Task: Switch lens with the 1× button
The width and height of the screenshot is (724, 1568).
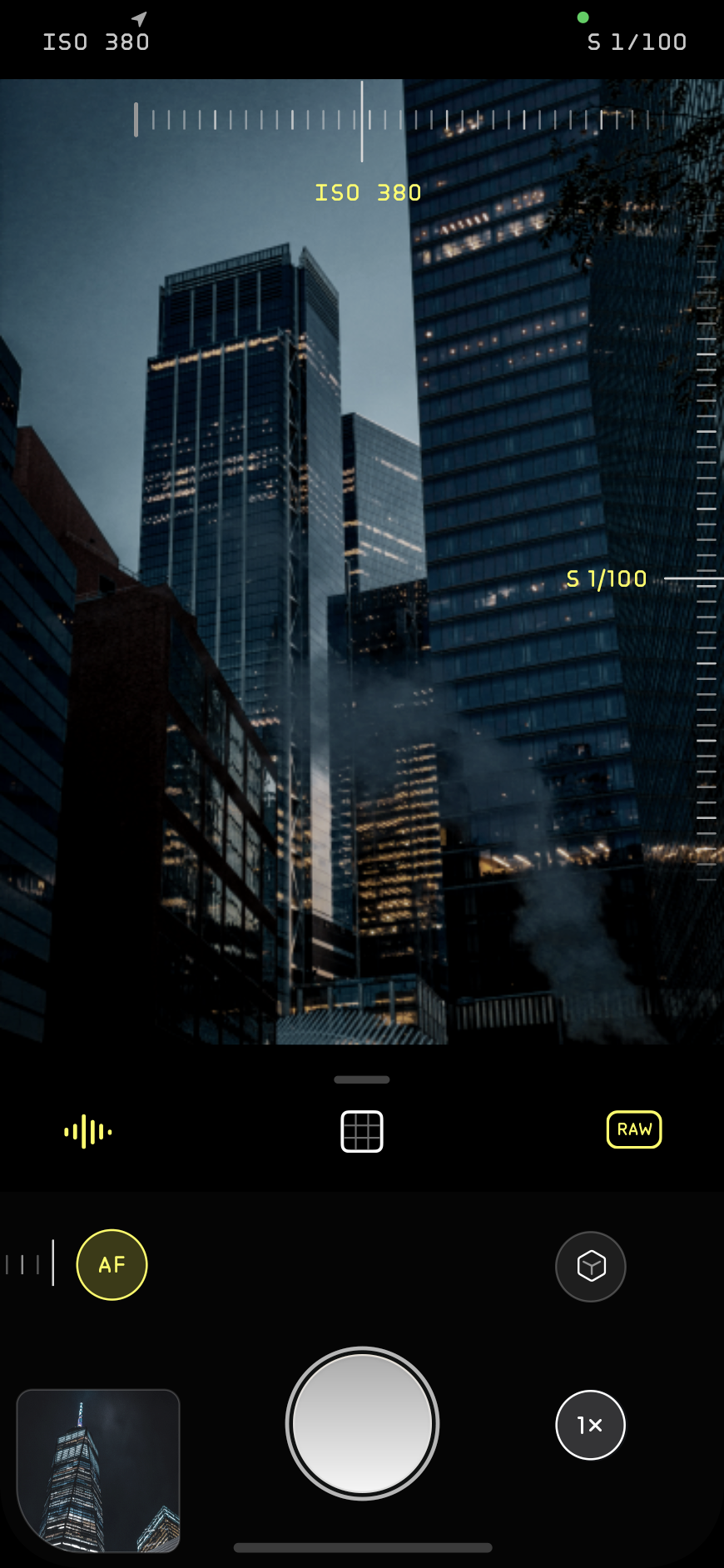Action: pos(590,1425)
